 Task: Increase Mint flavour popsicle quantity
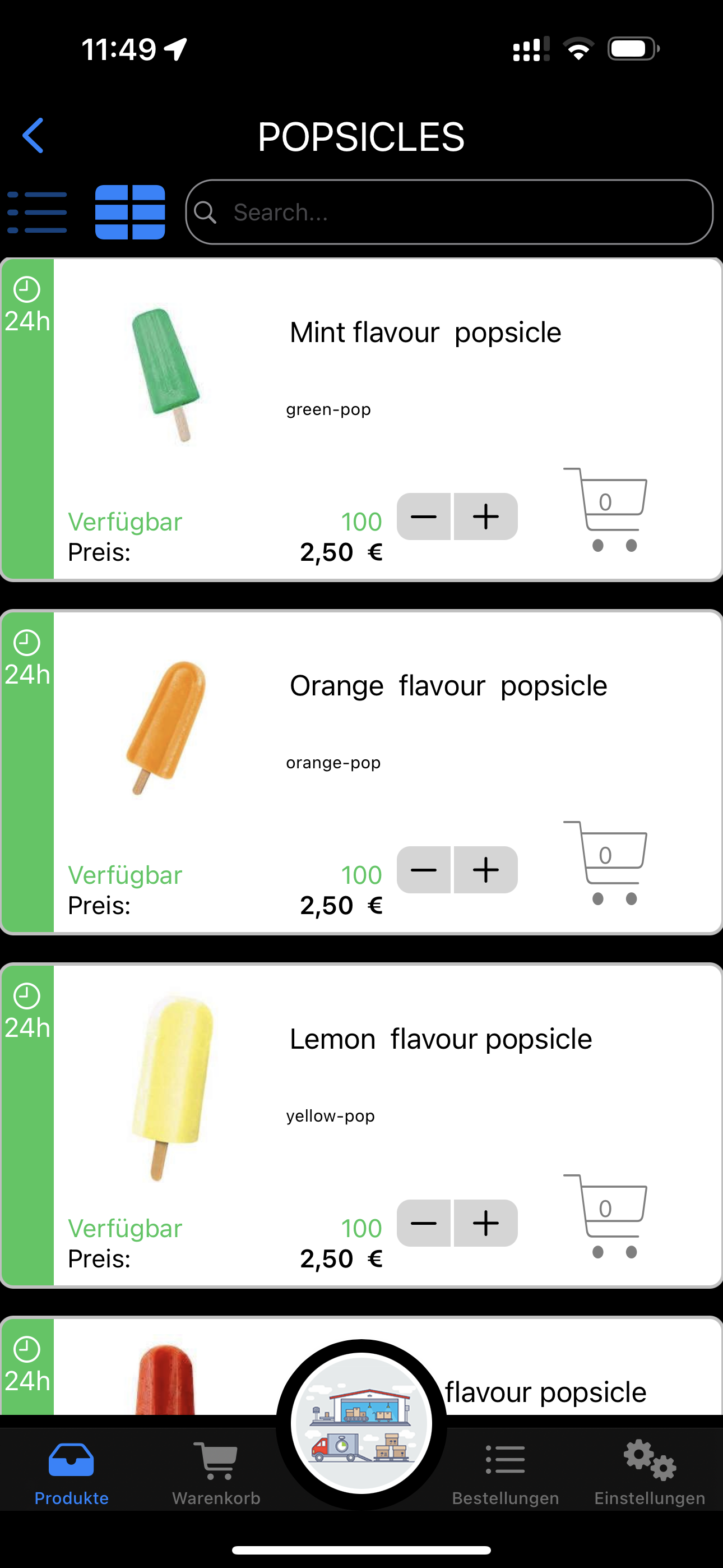(486, 517)
